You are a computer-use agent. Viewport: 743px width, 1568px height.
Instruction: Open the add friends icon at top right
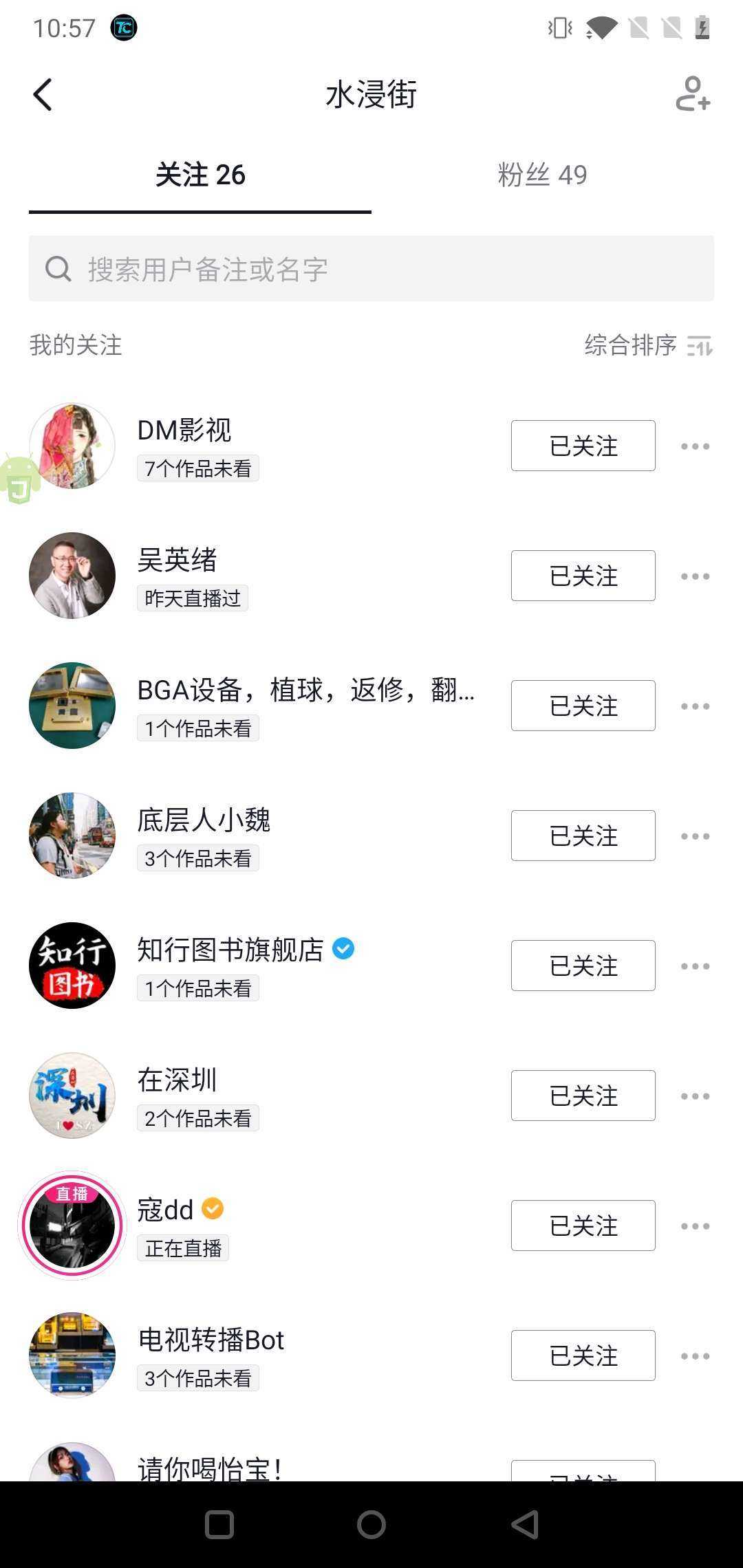(693, 96)
